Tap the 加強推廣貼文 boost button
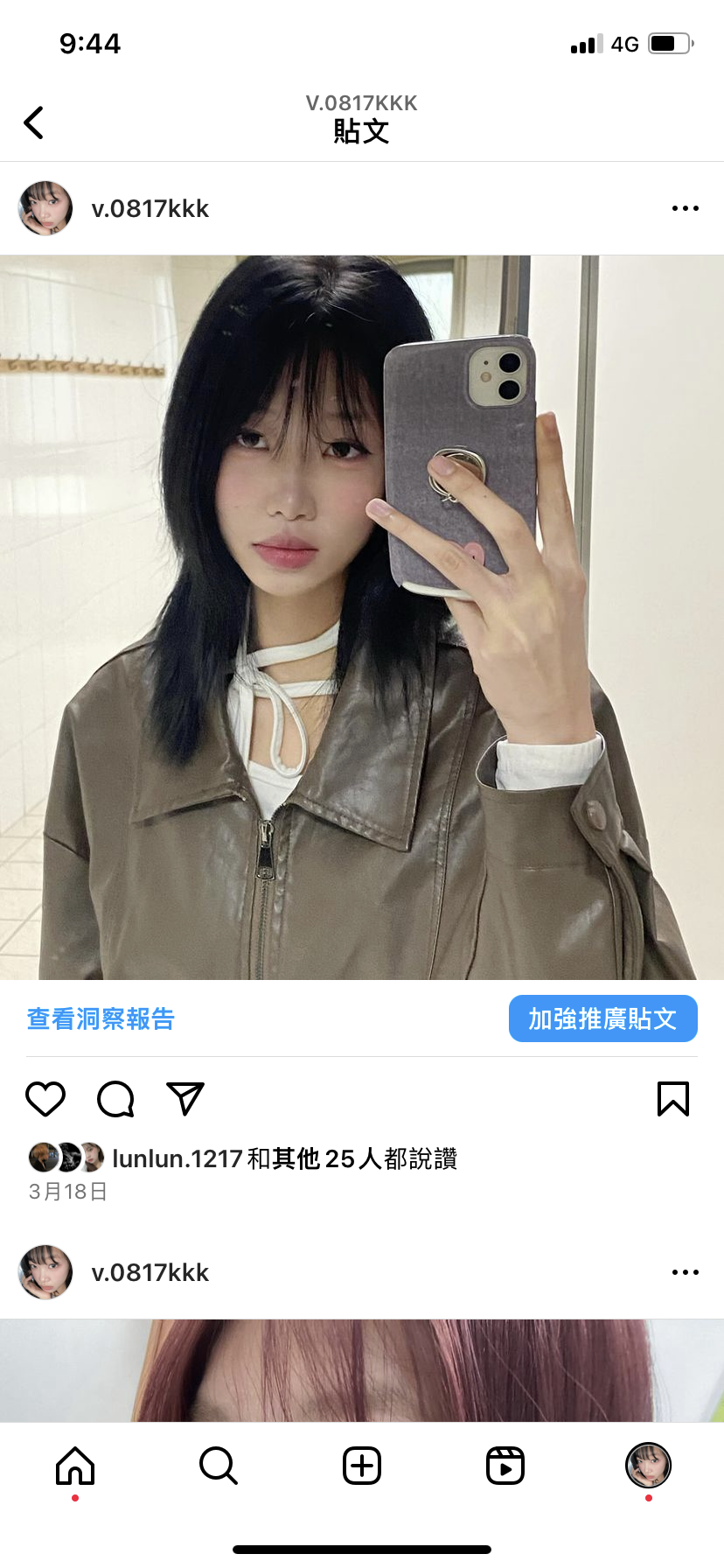The width and height of the screenshot is (724, 1568). 603,1018
